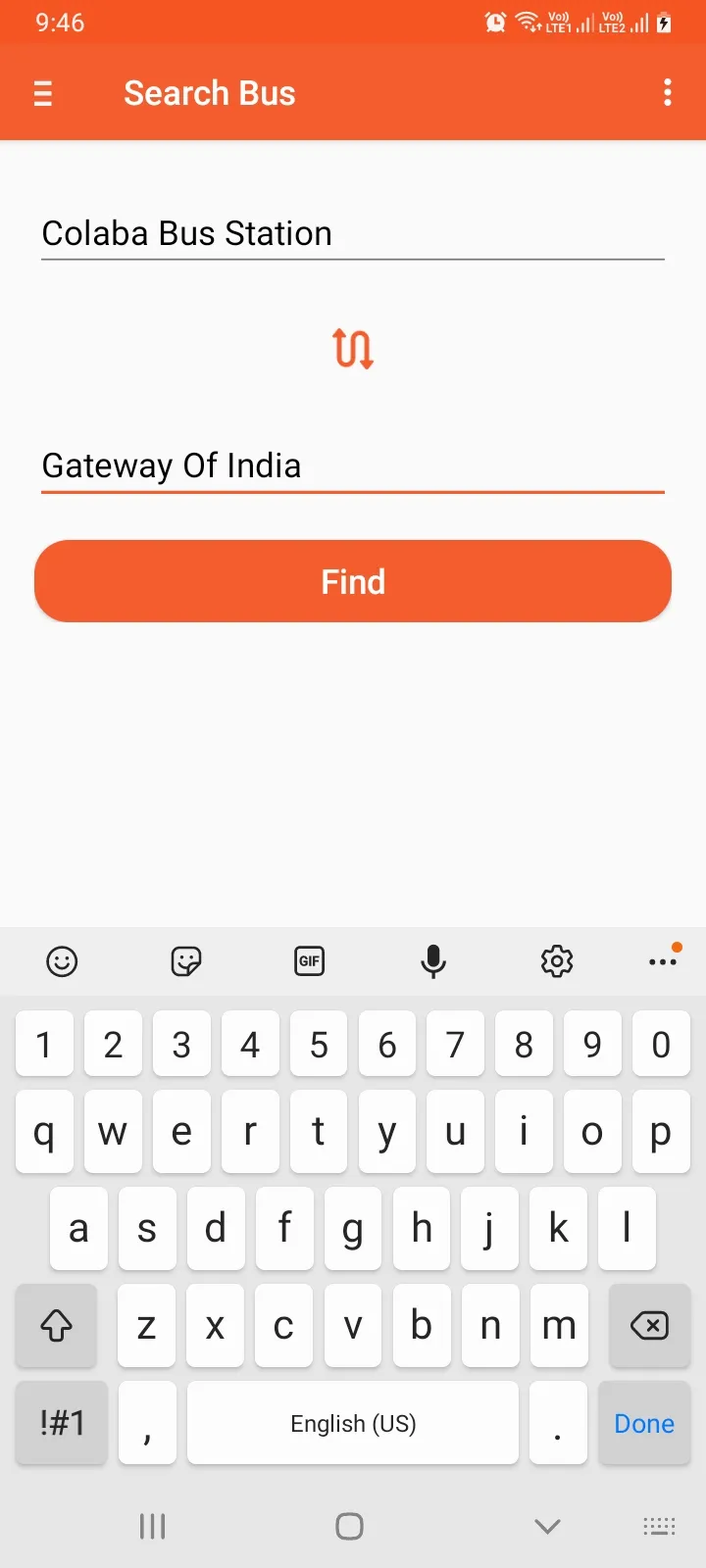Hide the keyboard with the down chevron
Viewport: 706px width, 1568px height.
coord(546,1525)
